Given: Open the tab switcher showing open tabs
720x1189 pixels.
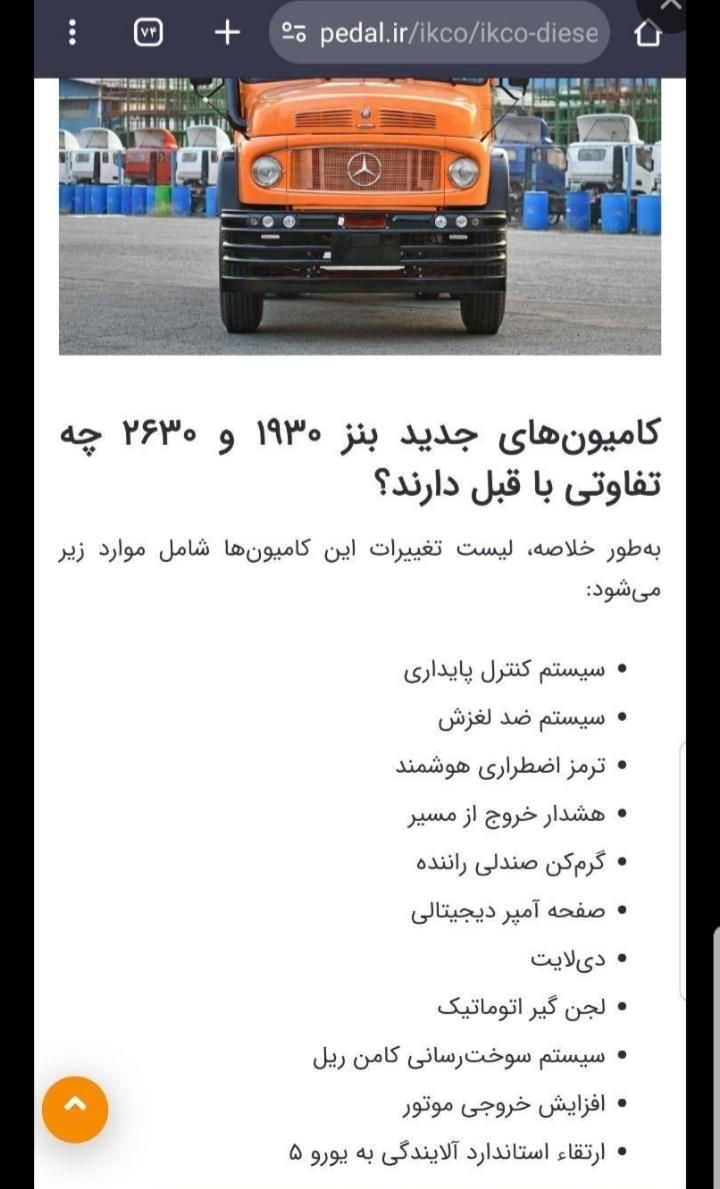Looking at the screenshot, I should (x=148, y=33).
